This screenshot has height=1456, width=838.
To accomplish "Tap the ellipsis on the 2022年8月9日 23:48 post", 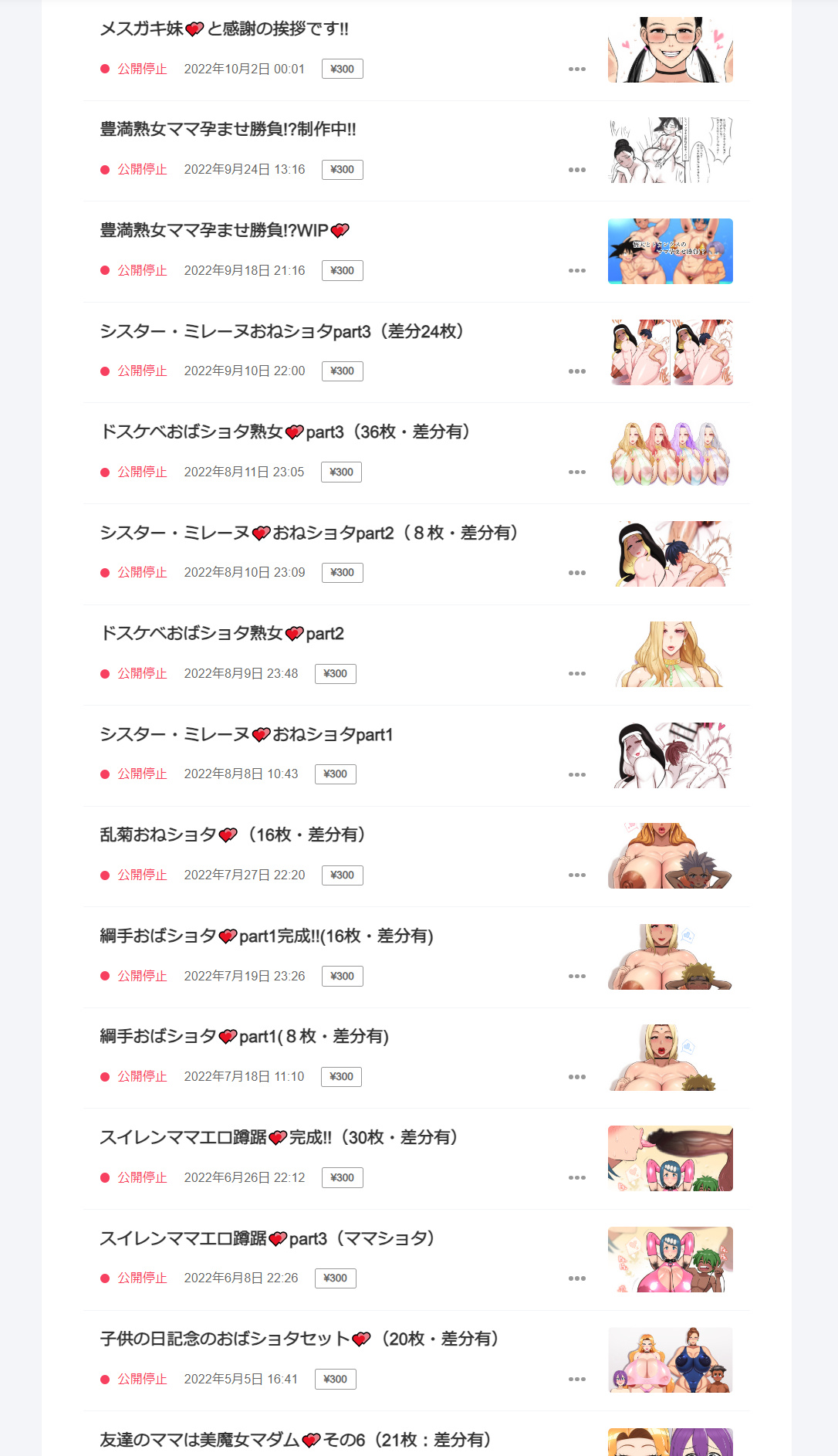I will pyautogui.click(x=576, y=674).
